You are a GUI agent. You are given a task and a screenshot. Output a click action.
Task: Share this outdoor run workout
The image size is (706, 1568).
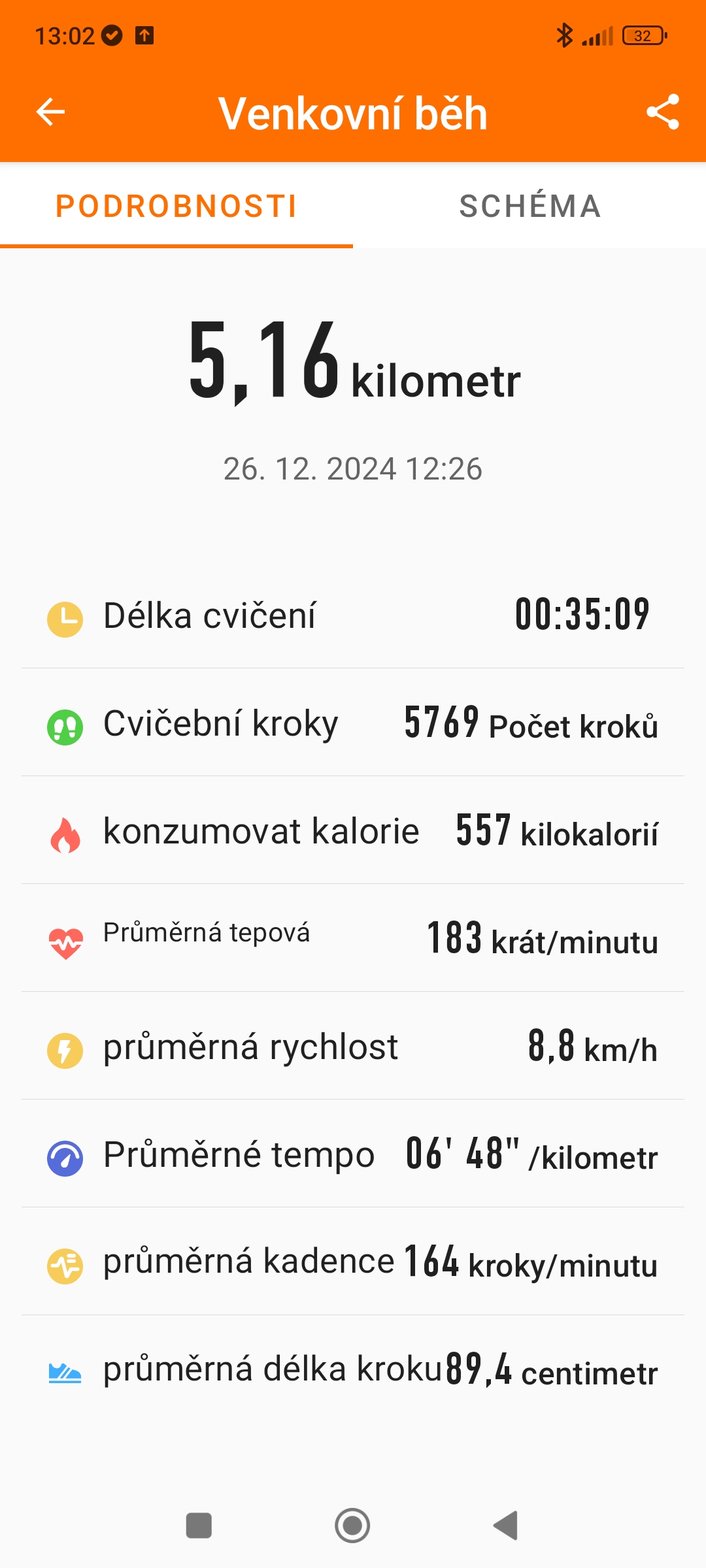(662, 112)
